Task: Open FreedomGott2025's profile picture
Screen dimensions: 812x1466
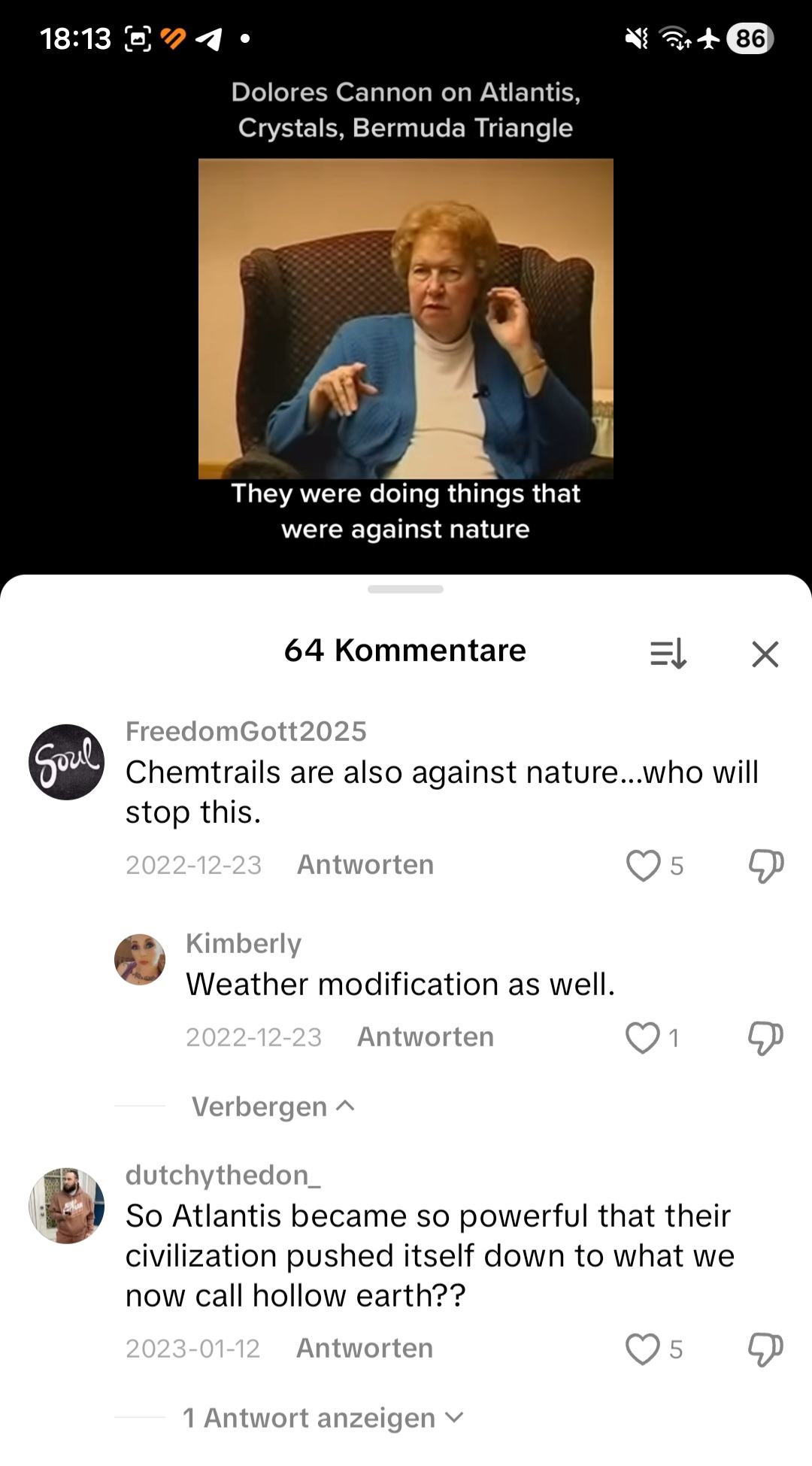Action: [x=66, y=761]
